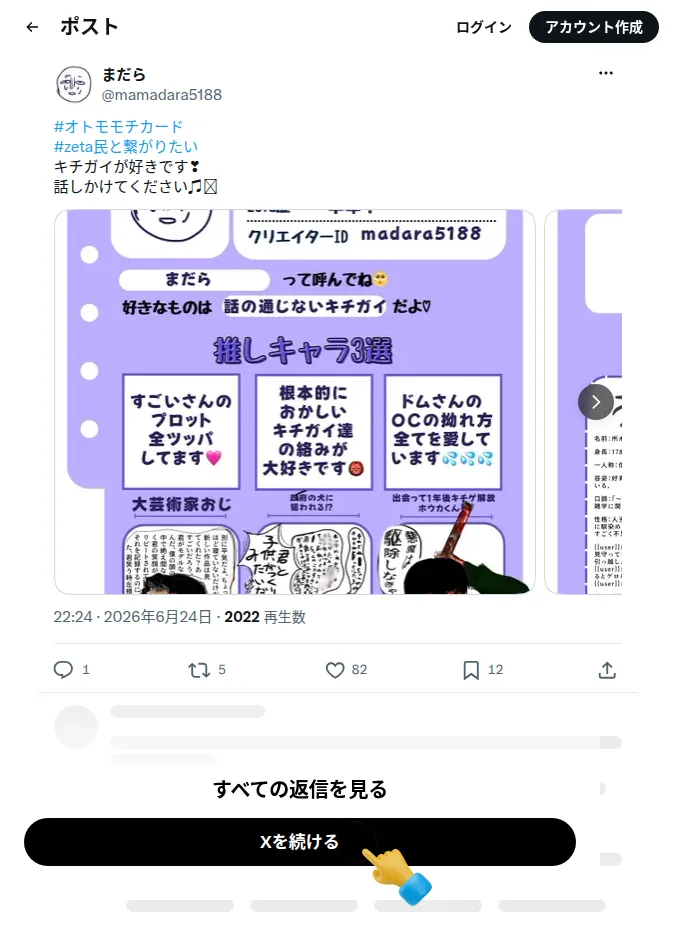Screen dimensions: 675x927
Task: Open the first purple profile card image
Action: [294, 401]
